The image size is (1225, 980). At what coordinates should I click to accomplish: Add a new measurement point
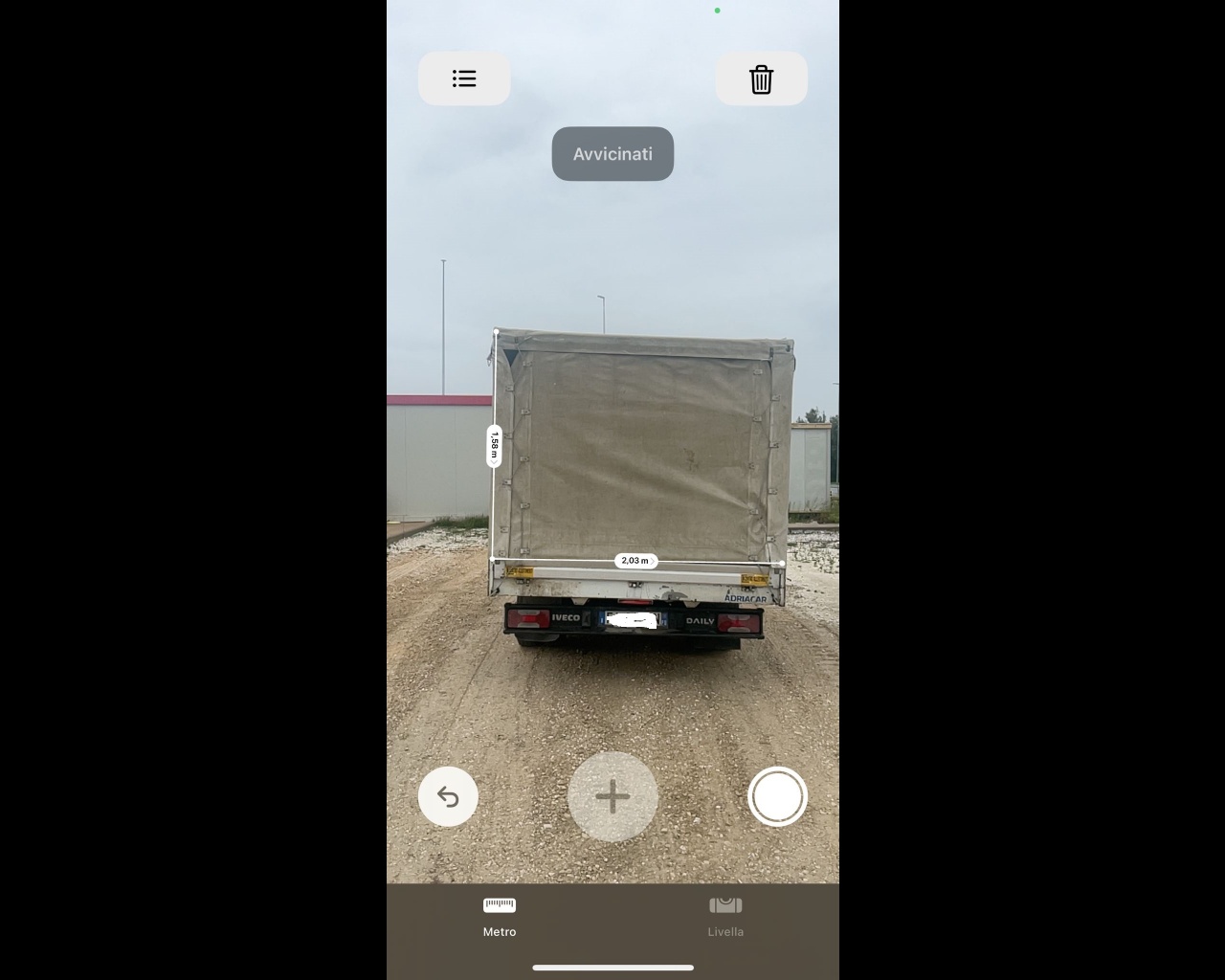612,796
